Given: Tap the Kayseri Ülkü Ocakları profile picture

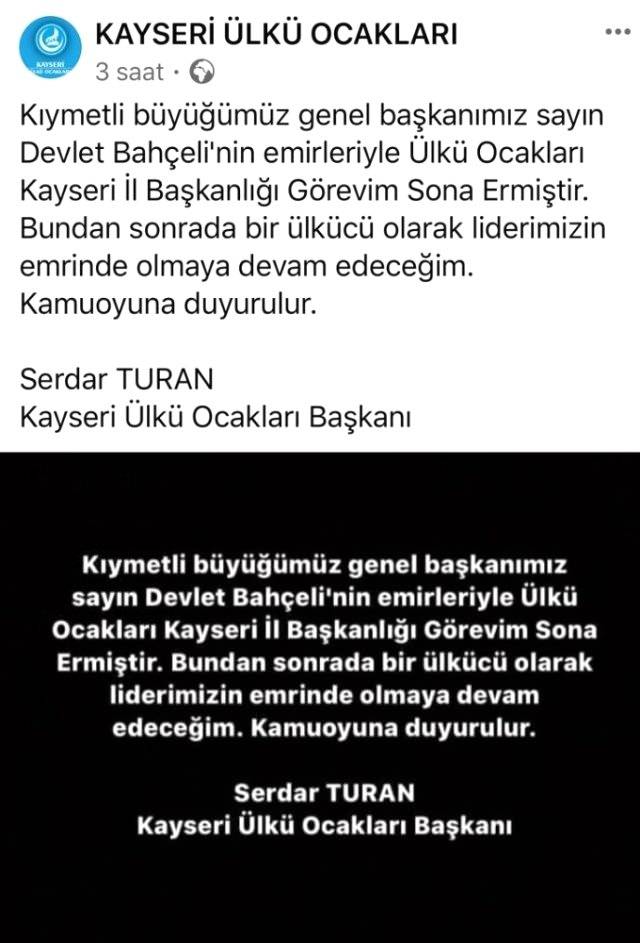Looking at the screenshot, I should pos(49,50).
